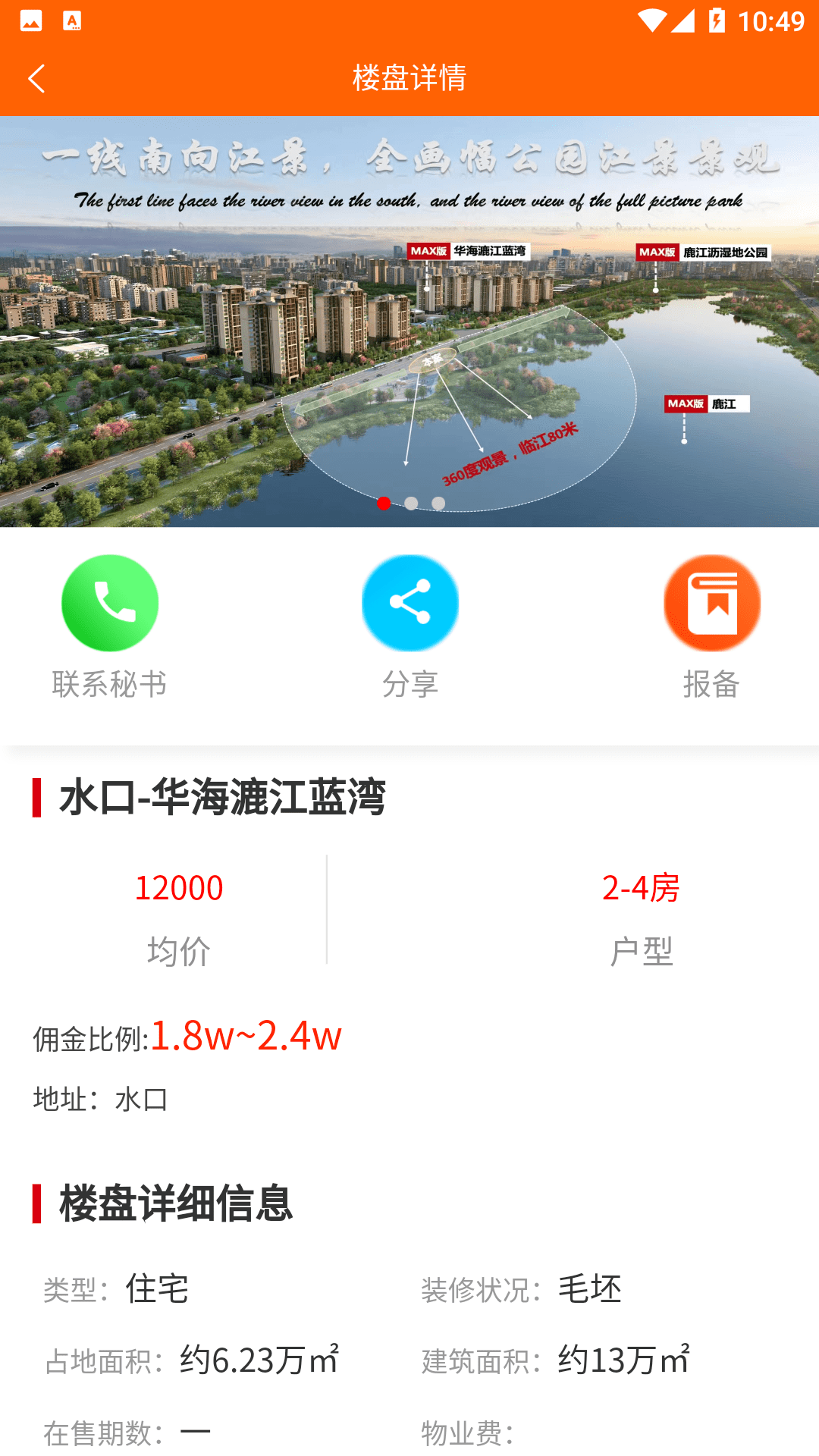This screenshot has height=1456, width=819.
Task: Tap the 联系秘书 label
Action: point(110,685)
